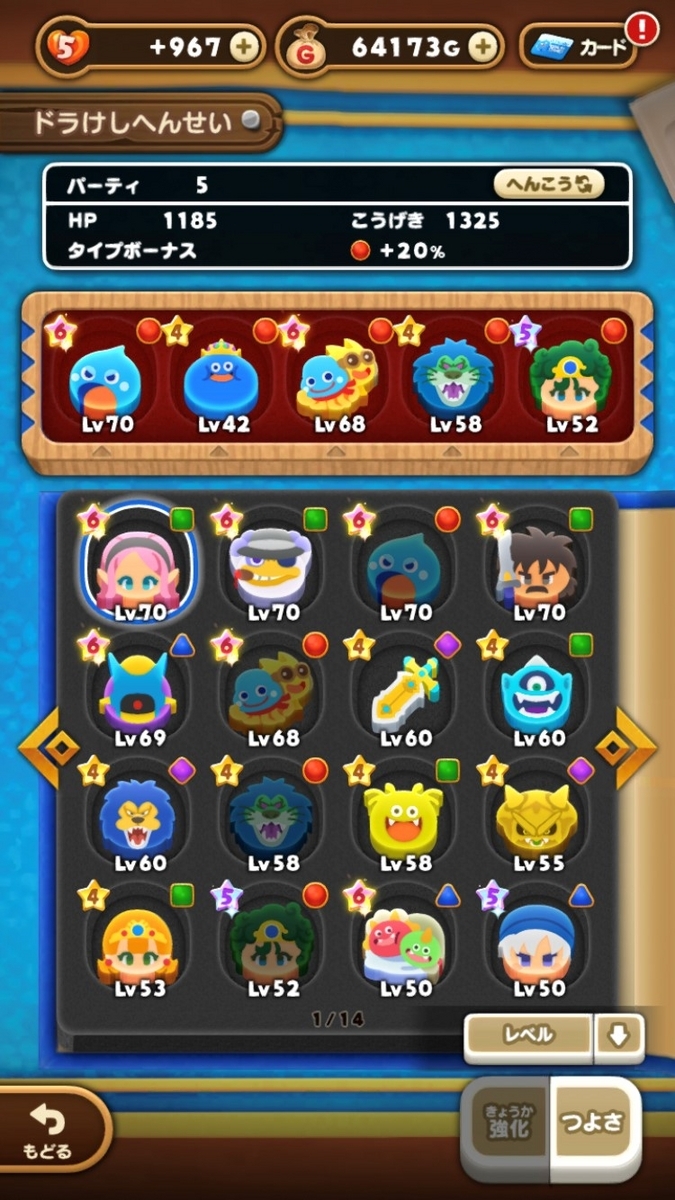675x1200 pixels.
Task: Open the カード button
Action: click(578, 46)
